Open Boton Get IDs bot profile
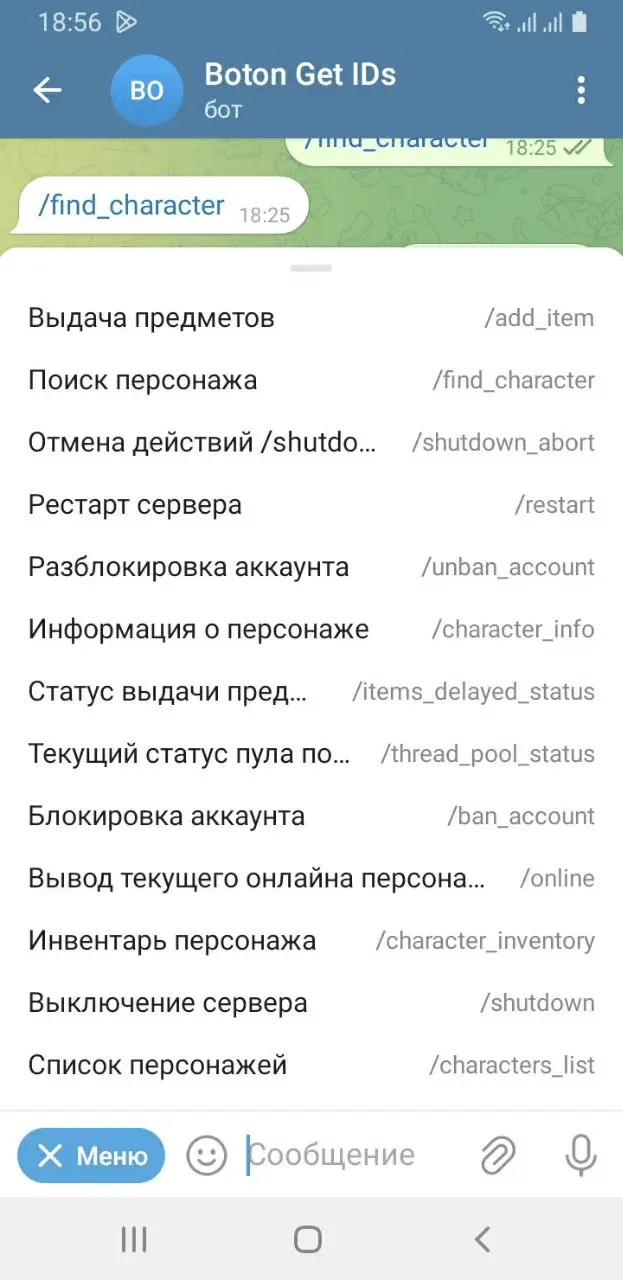This screenshot has width=623, height=1280. click(x=299, y=88)
